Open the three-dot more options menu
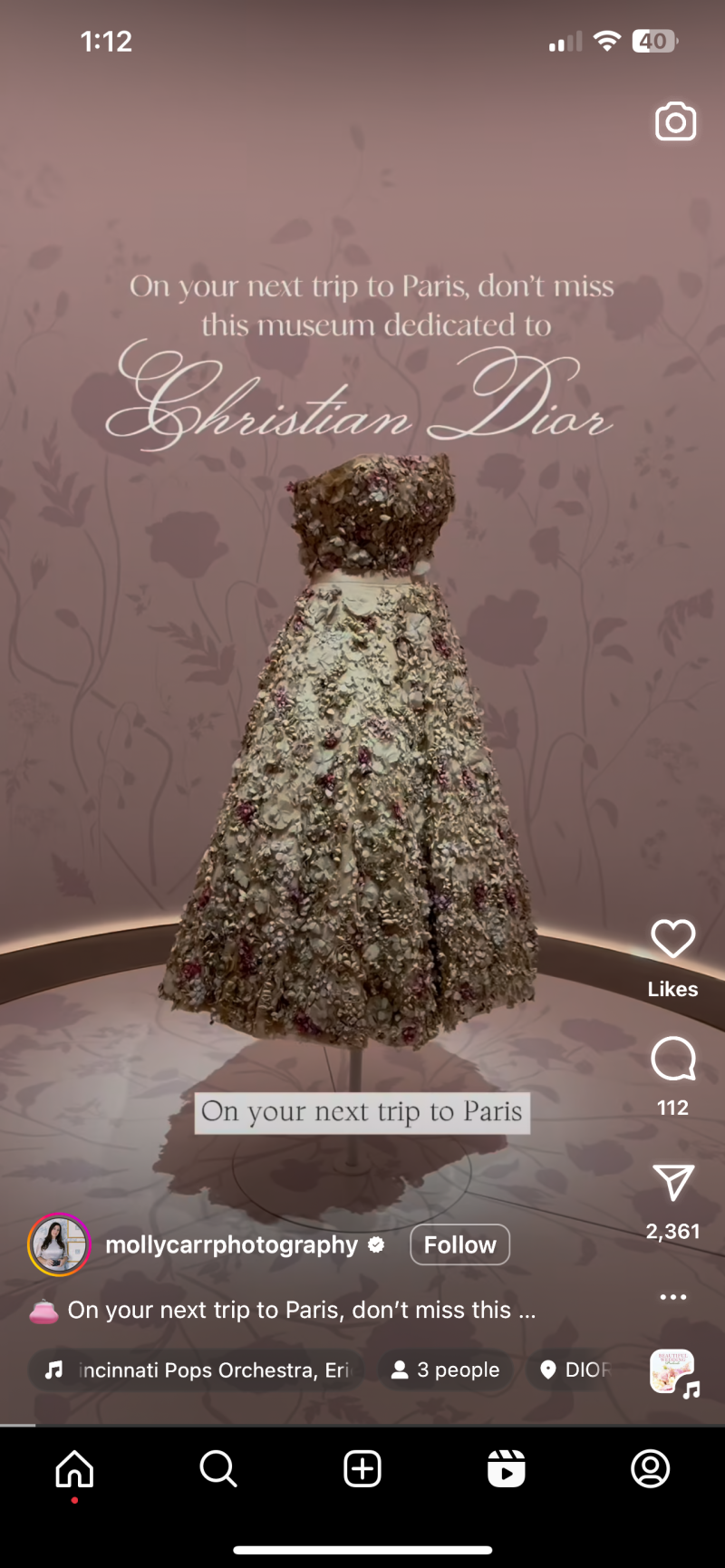The image size is (725, 1568). tap(672, 1297)
